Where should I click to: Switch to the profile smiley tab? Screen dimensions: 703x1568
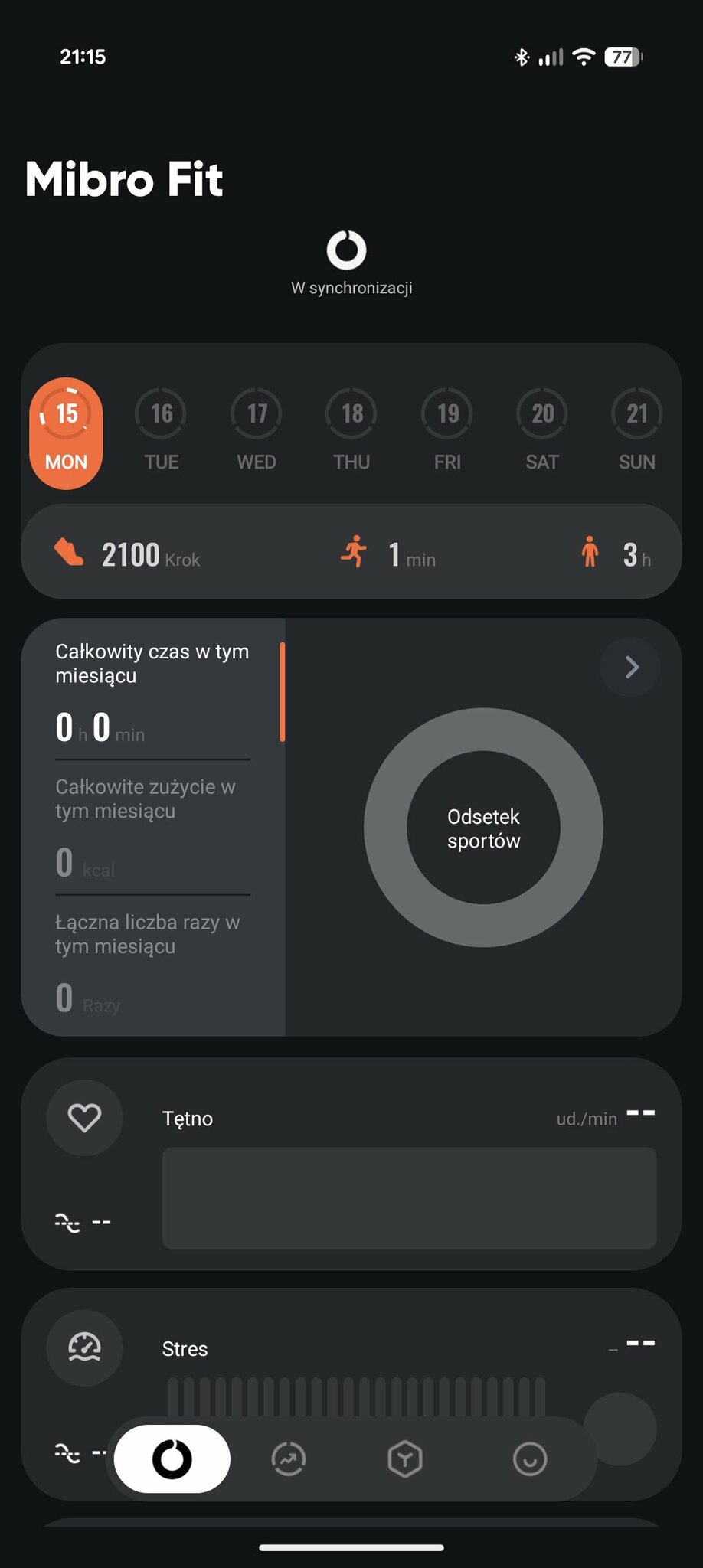529,1459
